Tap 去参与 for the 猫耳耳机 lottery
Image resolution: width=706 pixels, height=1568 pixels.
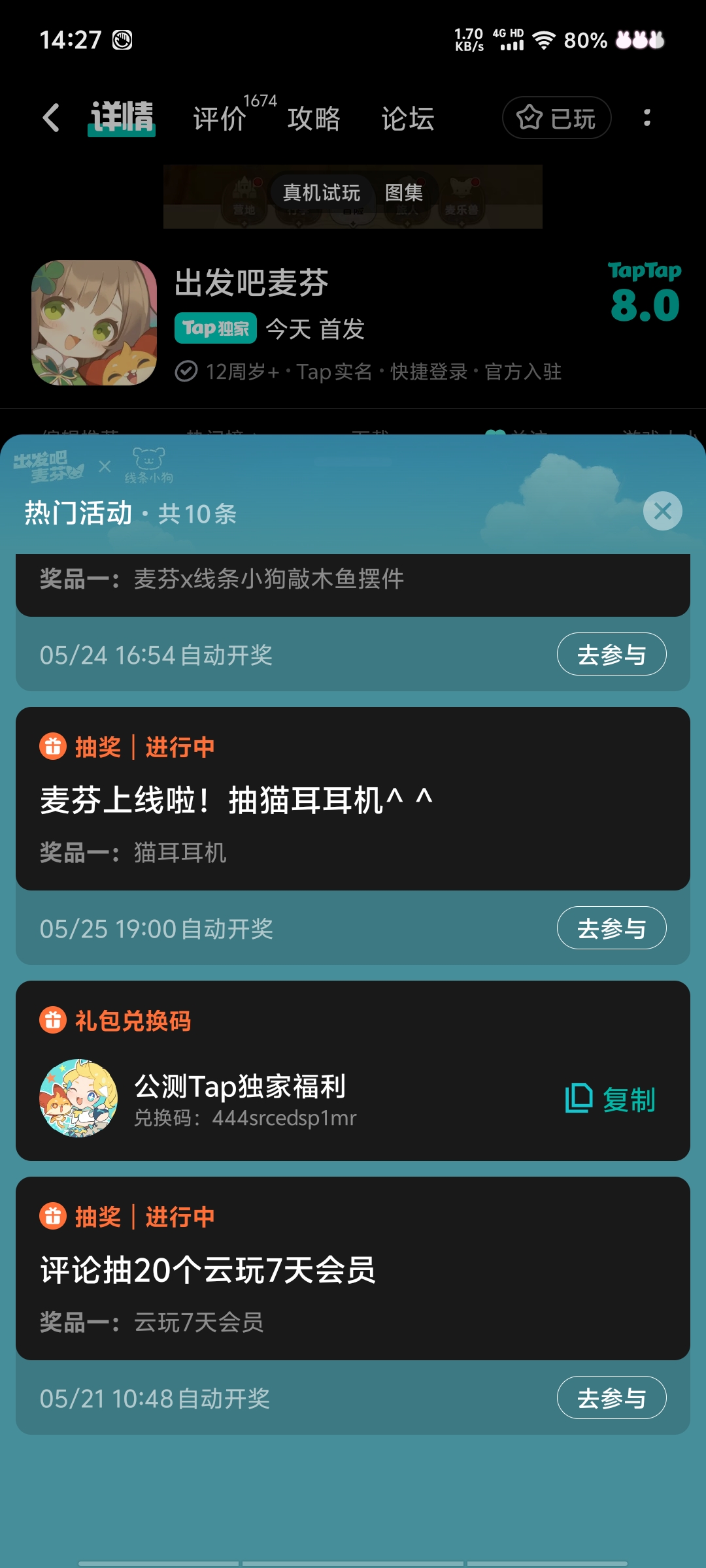pos(611,927)
